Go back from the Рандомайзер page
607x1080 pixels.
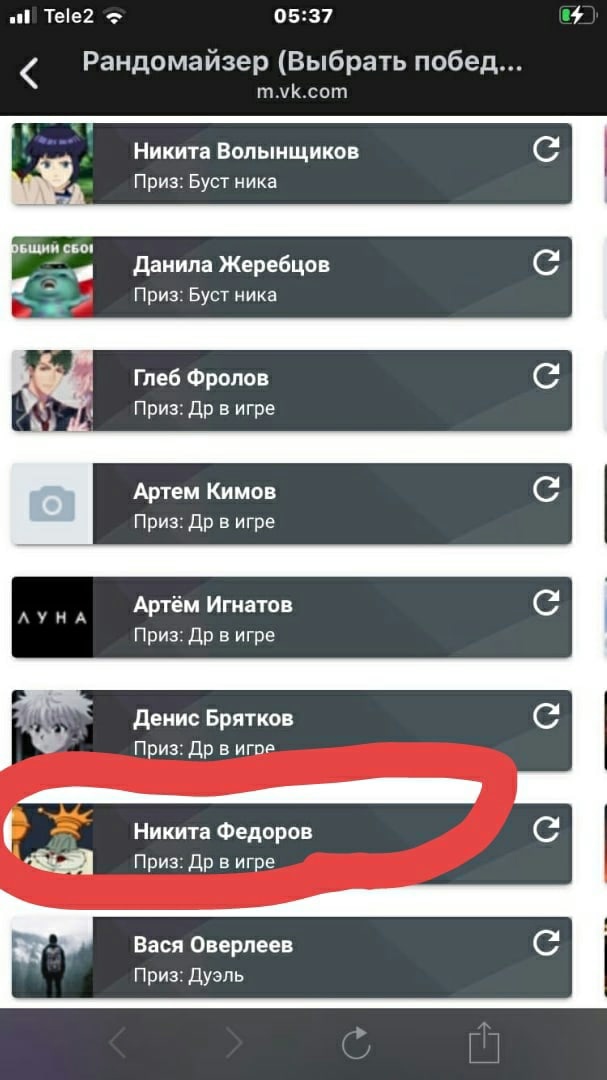coord(29,72)
